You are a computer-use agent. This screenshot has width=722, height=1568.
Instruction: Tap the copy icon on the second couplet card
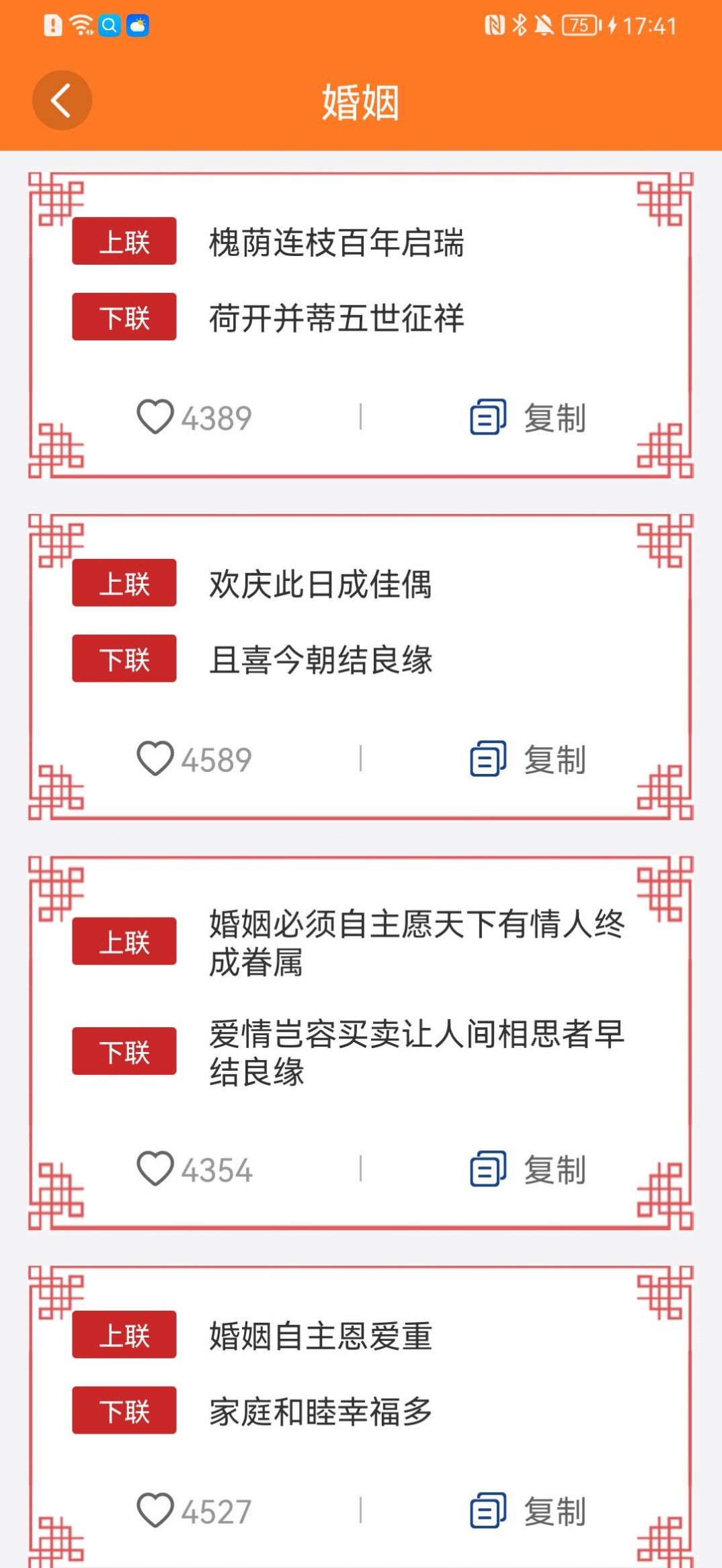tap(489, 760)
